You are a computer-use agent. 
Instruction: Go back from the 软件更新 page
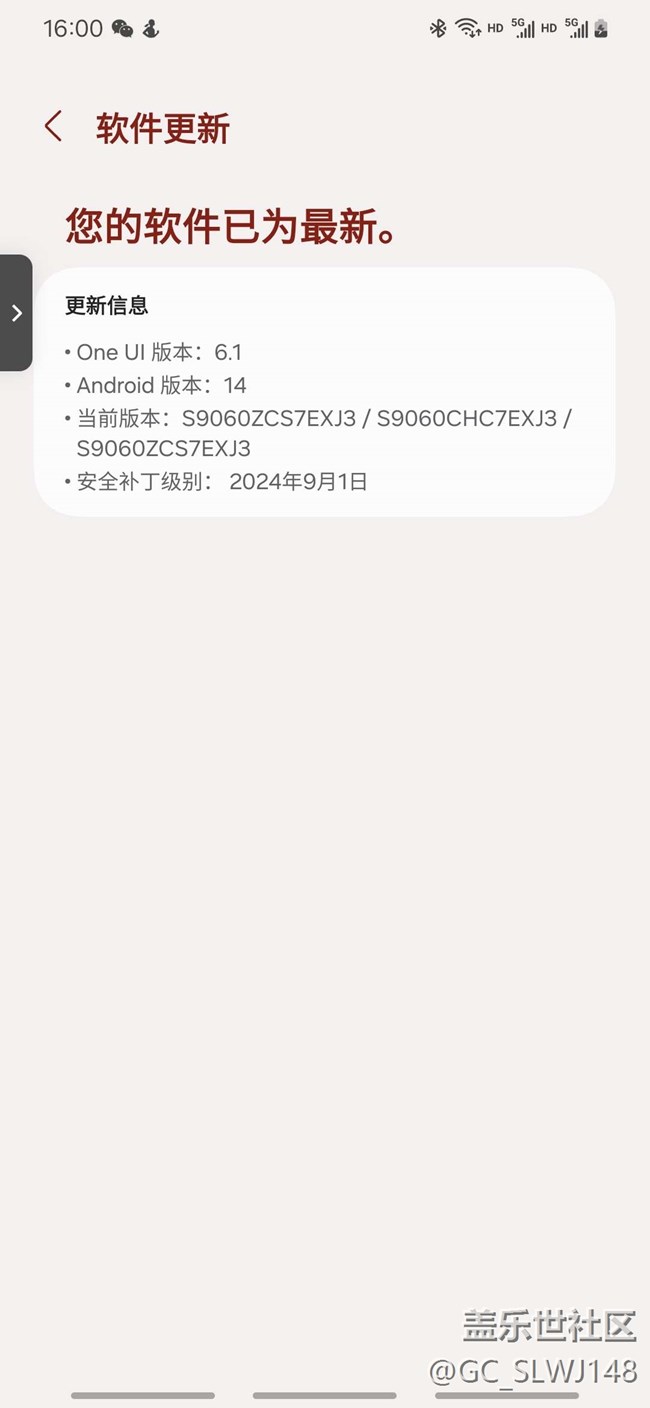point(54,127)
